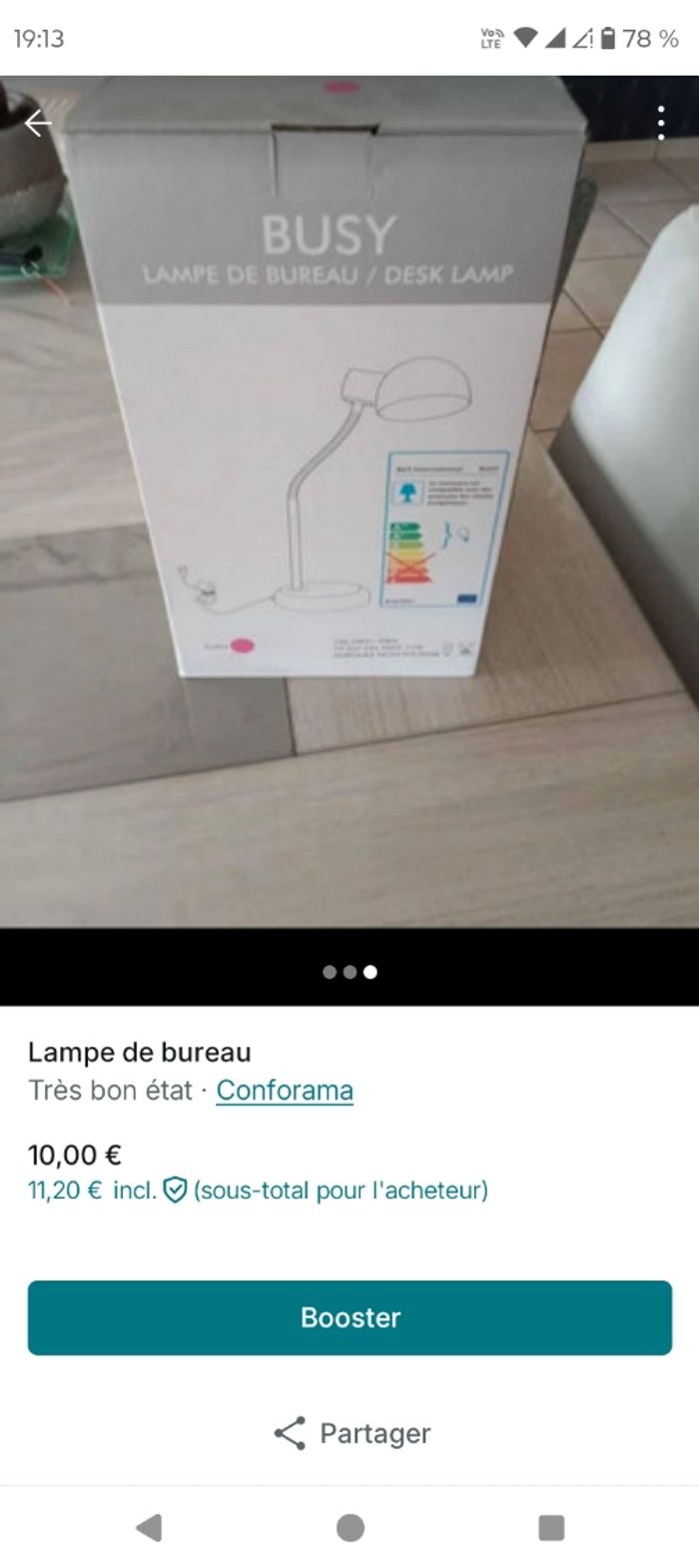Open the desk lamp product photo
The width and height of the screenshot is (699, 1568).
[349, 499]
